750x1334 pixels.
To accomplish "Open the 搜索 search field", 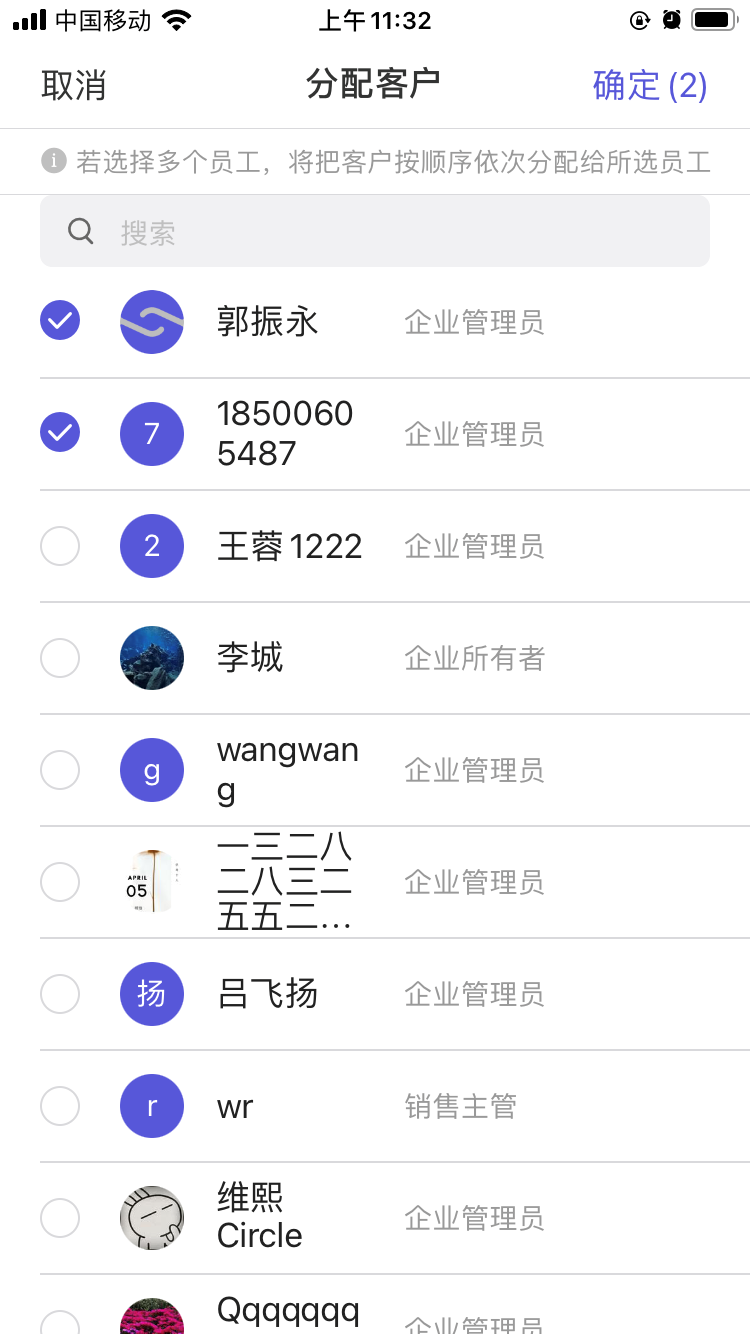I will click(375, 232).
